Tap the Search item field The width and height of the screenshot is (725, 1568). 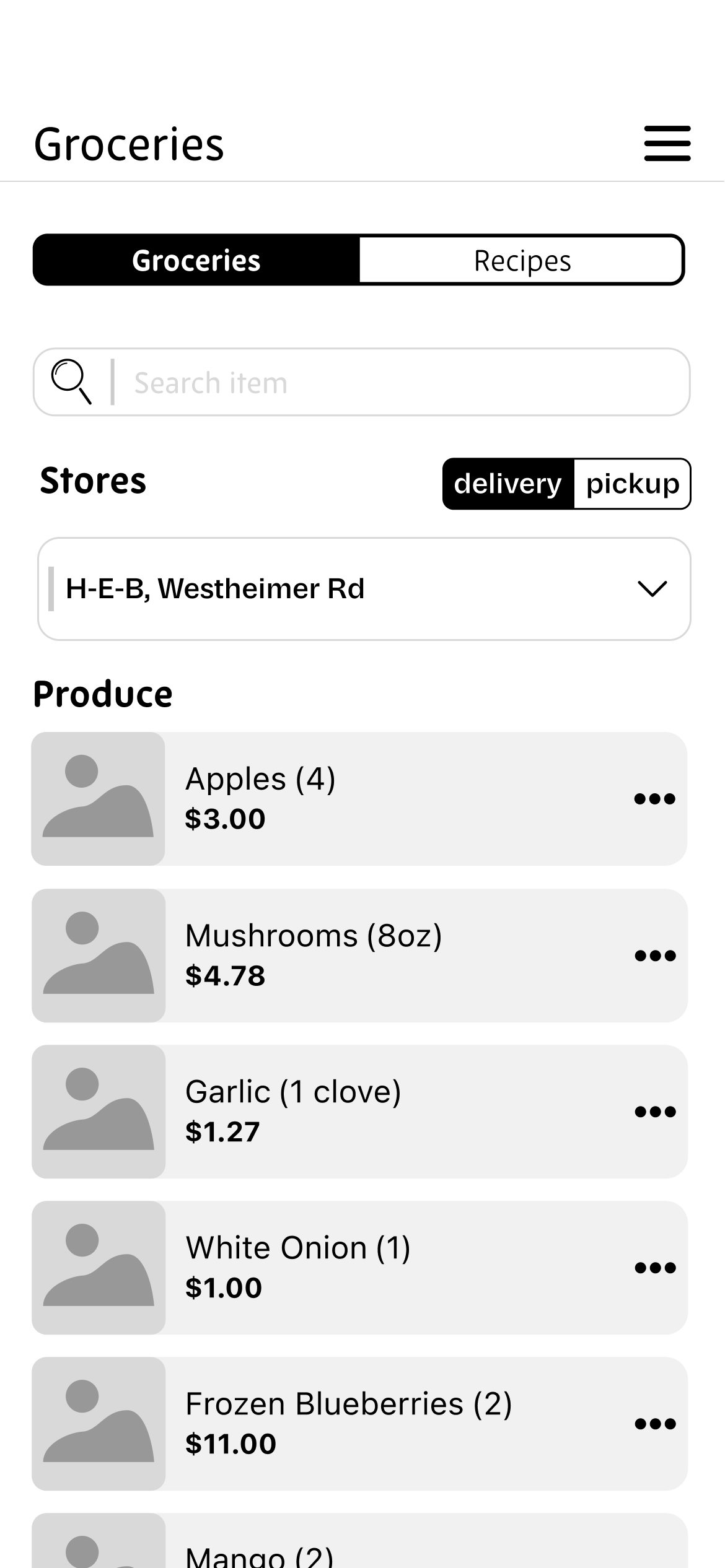361,382
